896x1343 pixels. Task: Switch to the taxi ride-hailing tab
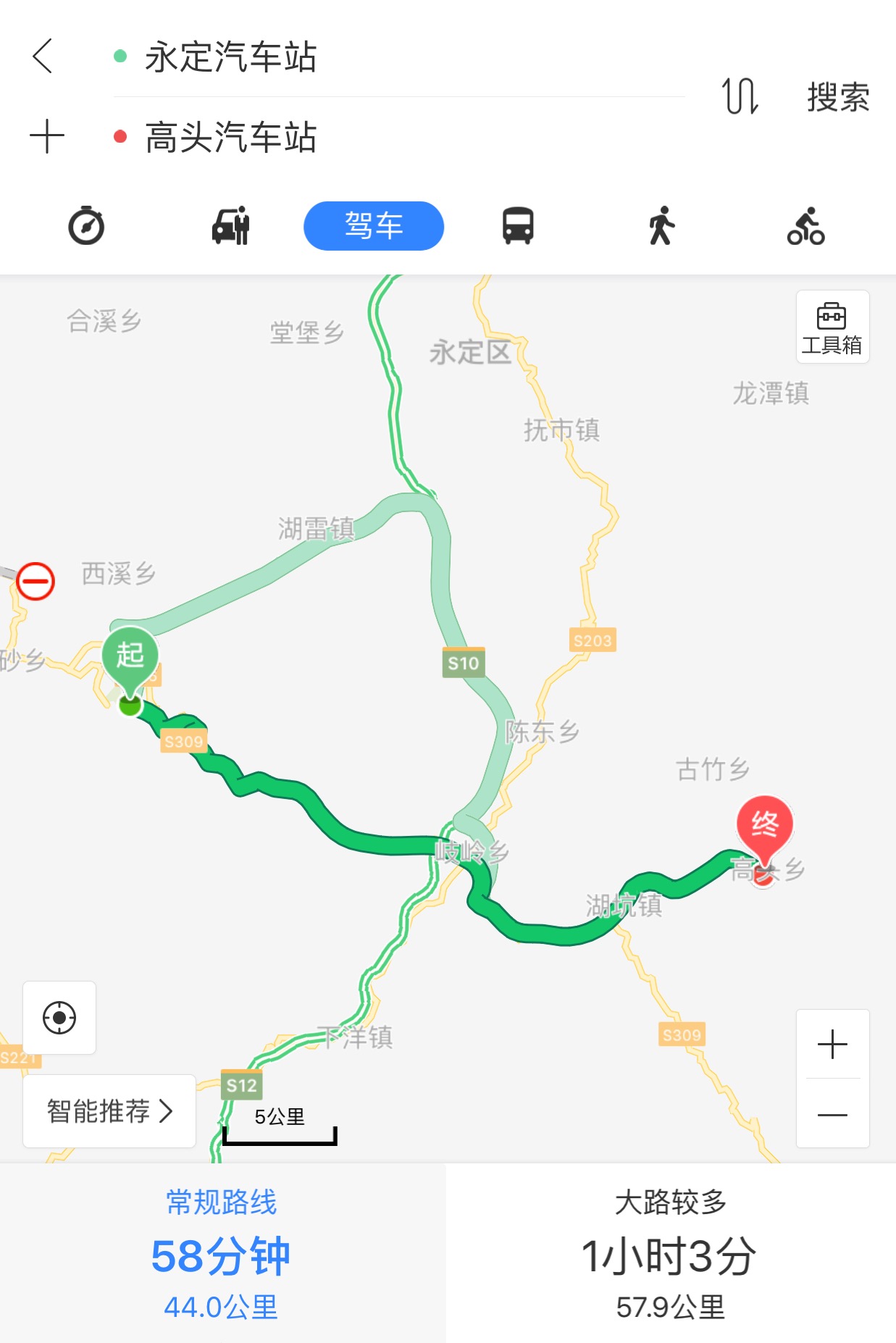[230, 226]
